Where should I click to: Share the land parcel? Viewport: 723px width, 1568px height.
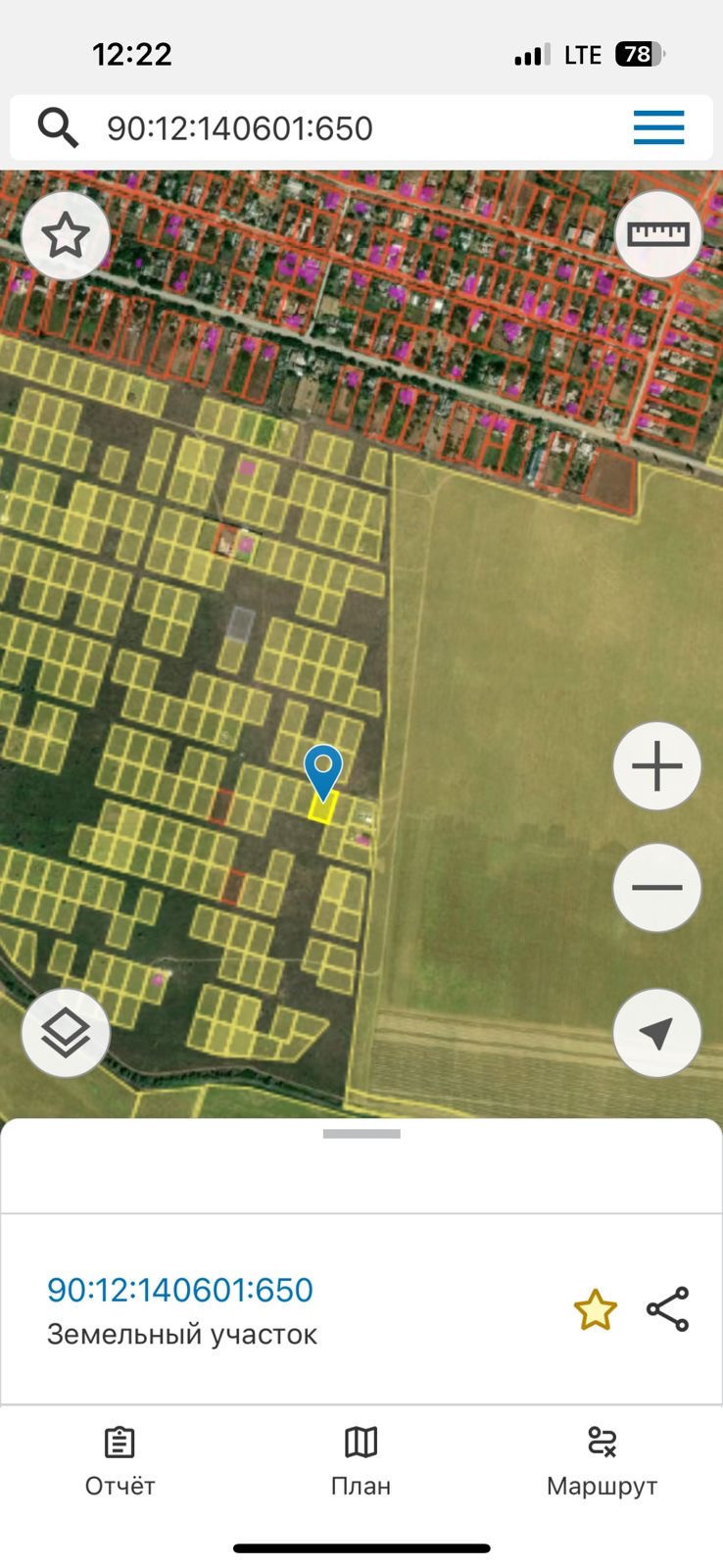[x=668, y=1310]
